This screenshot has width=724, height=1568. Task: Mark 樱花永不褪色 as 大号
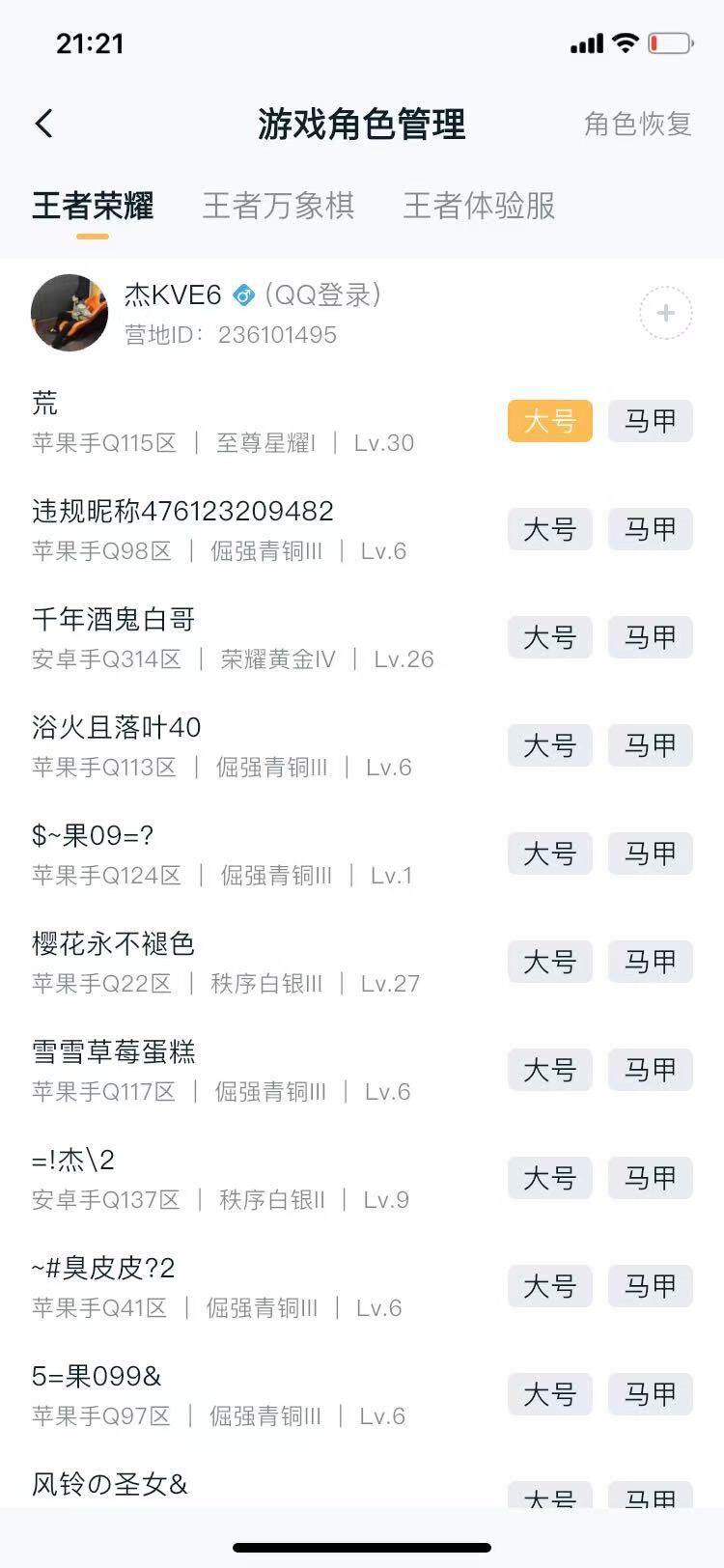548,962
